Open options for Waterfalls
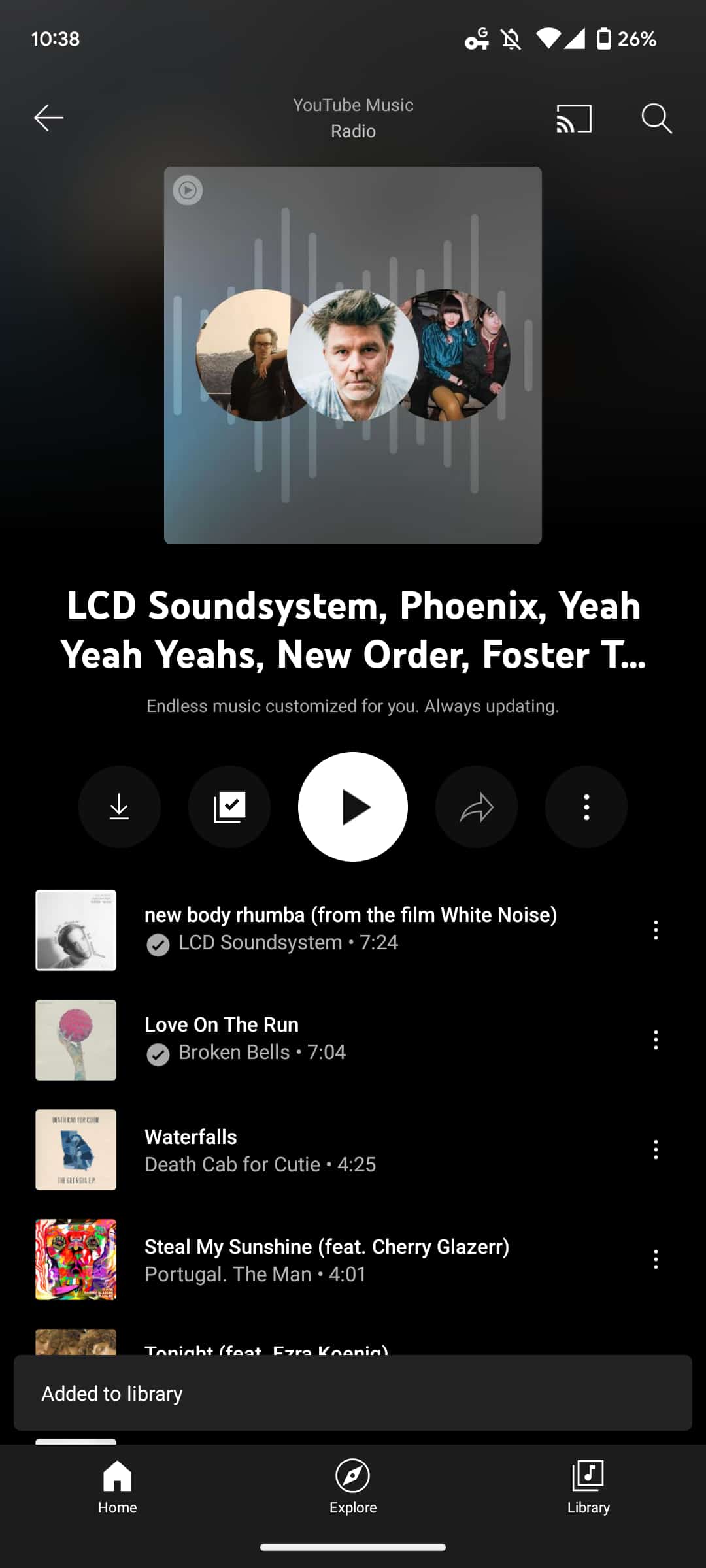706x1568 pixels. [656, 1149]
